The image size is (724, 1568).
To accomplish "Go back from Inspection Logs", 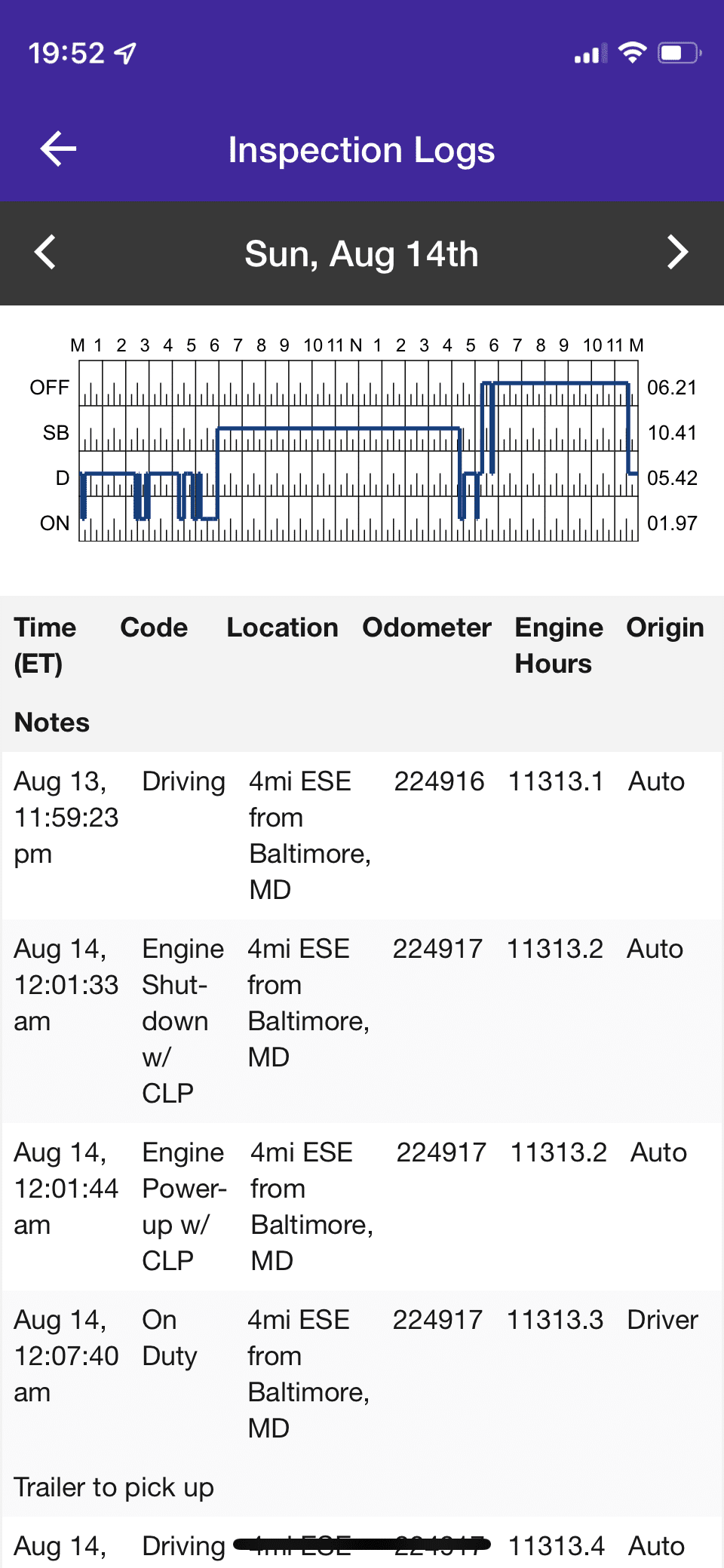I will click(58, 149).
